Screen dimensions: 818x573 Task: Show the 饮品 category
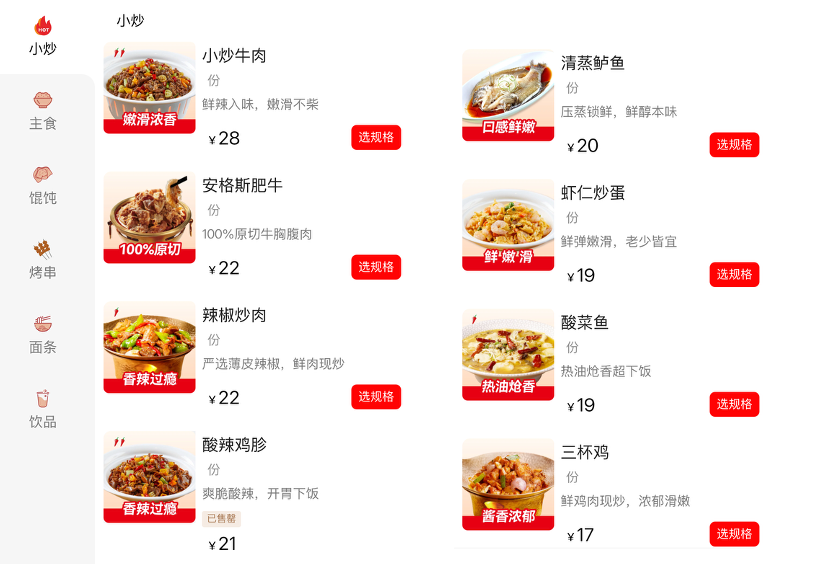tap(43, 409)
